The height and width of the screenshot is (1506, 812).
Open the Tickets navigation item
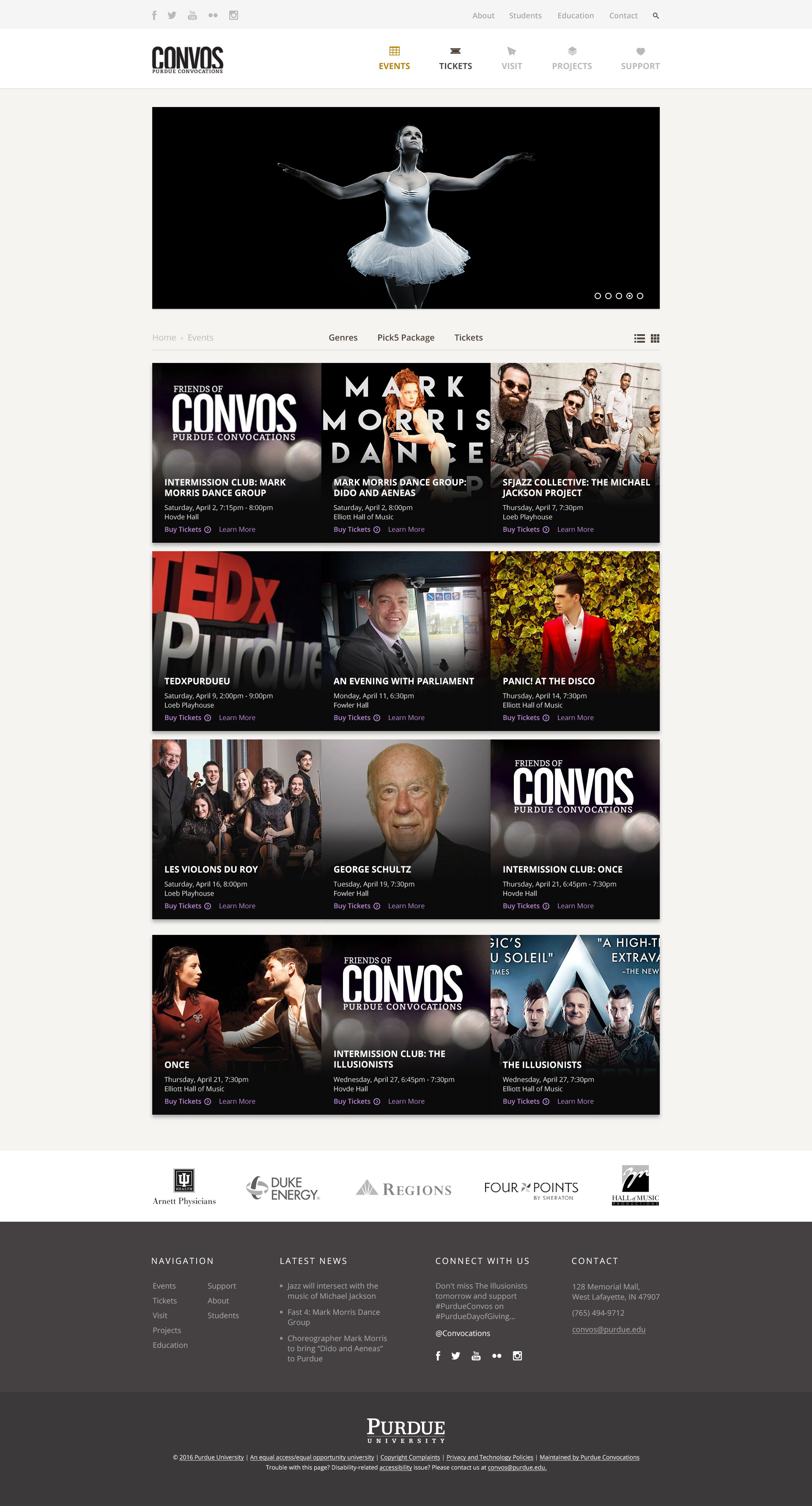455,59
